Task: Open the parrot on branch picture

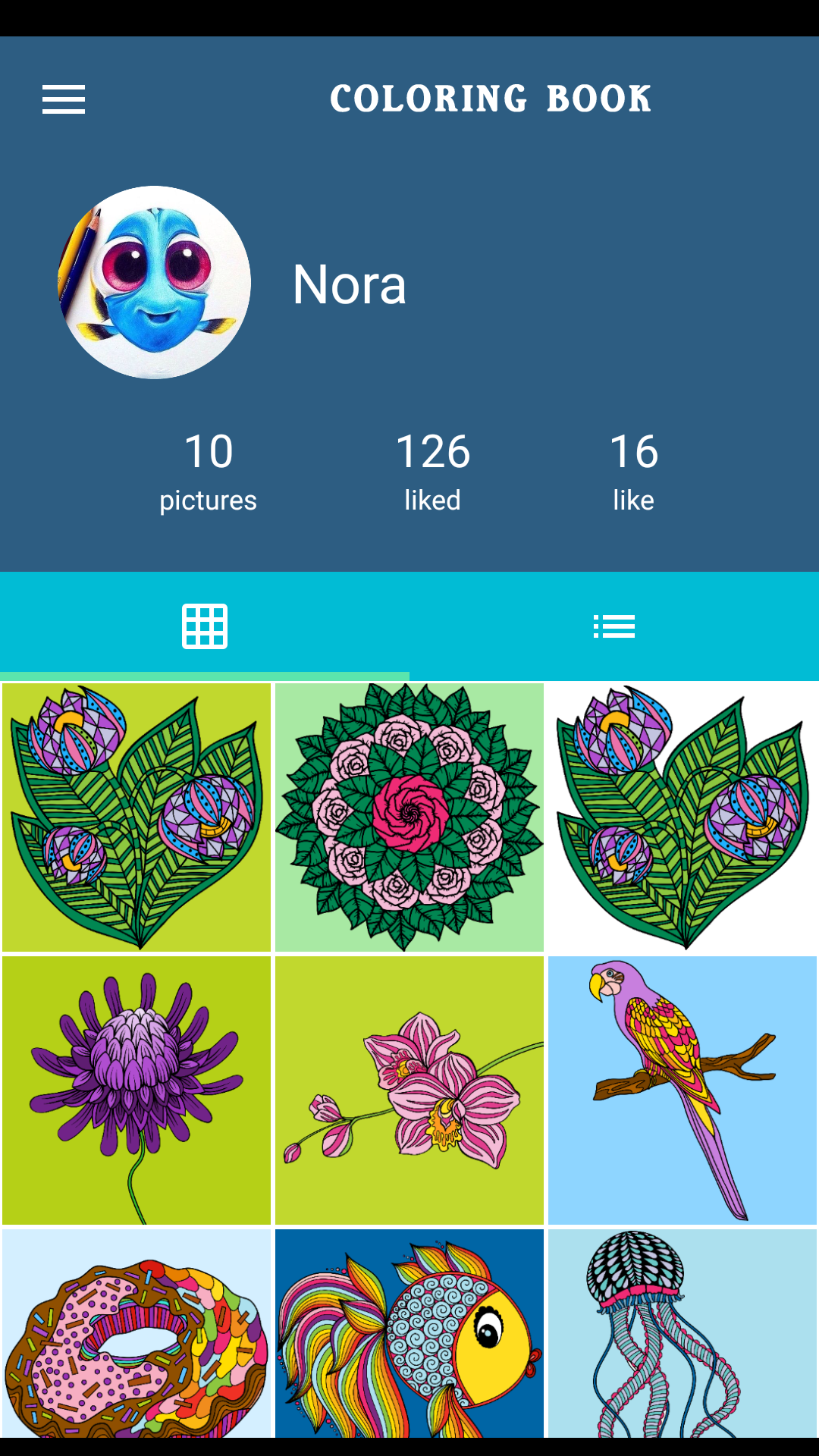Action: tap(682, 1090)
